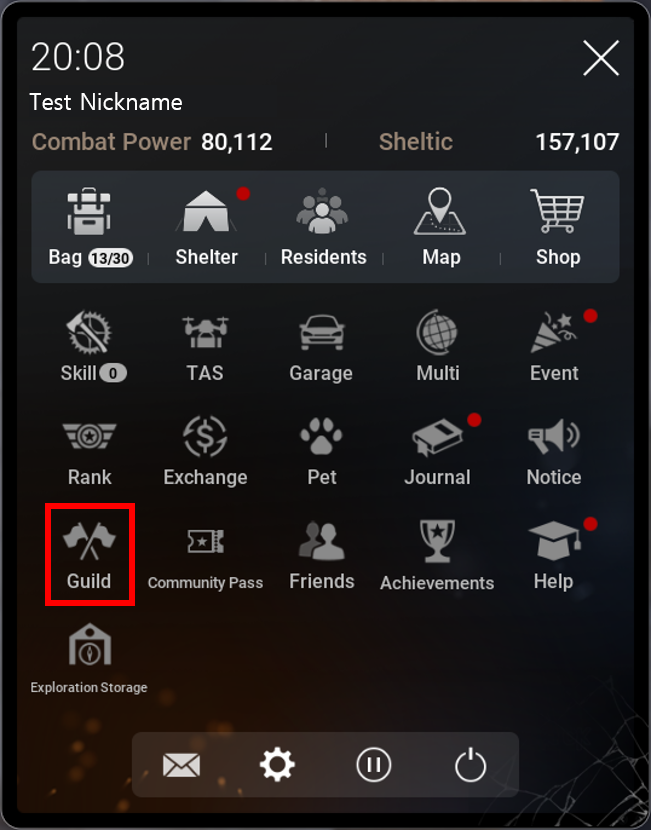
Task: Open settings gear
Action: pyautogui.click(x=277, y=766)
